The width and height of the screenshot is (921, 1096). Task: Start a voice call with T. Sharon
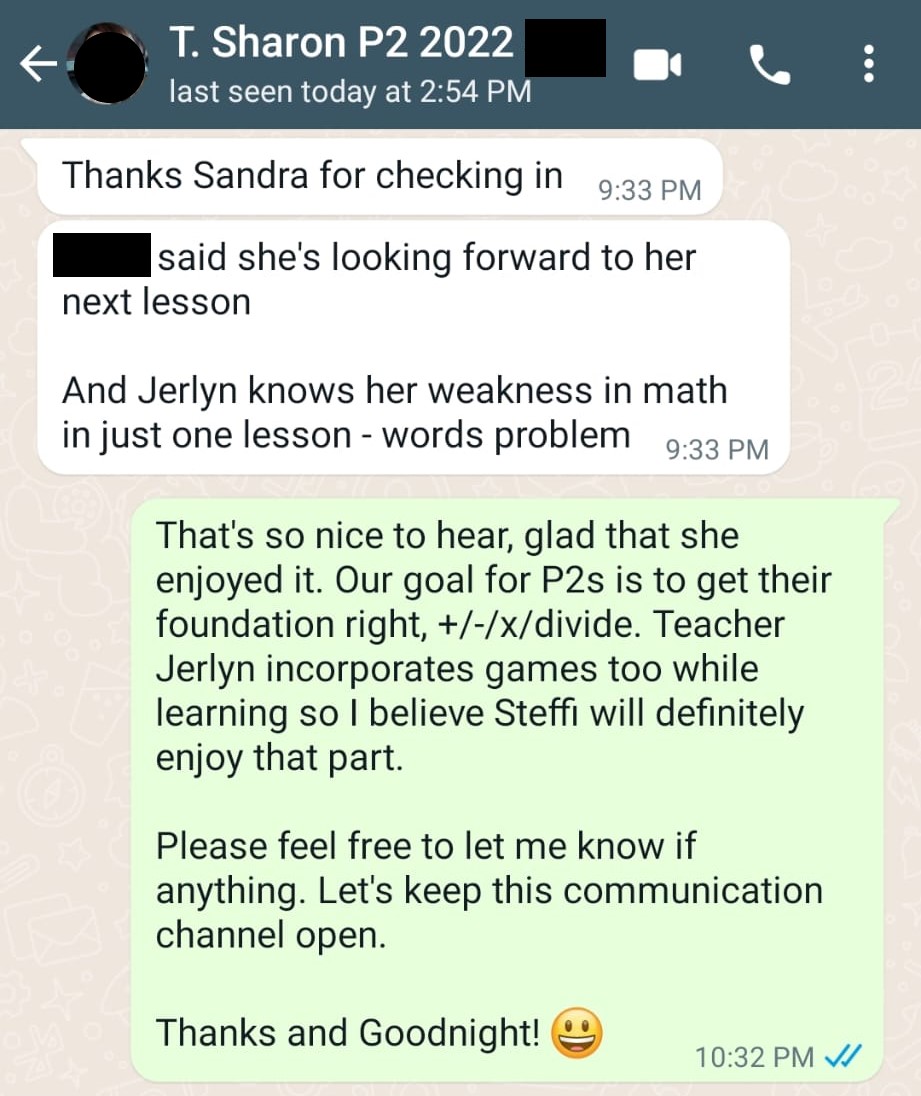pyautogui.click(x=769, y=66)
